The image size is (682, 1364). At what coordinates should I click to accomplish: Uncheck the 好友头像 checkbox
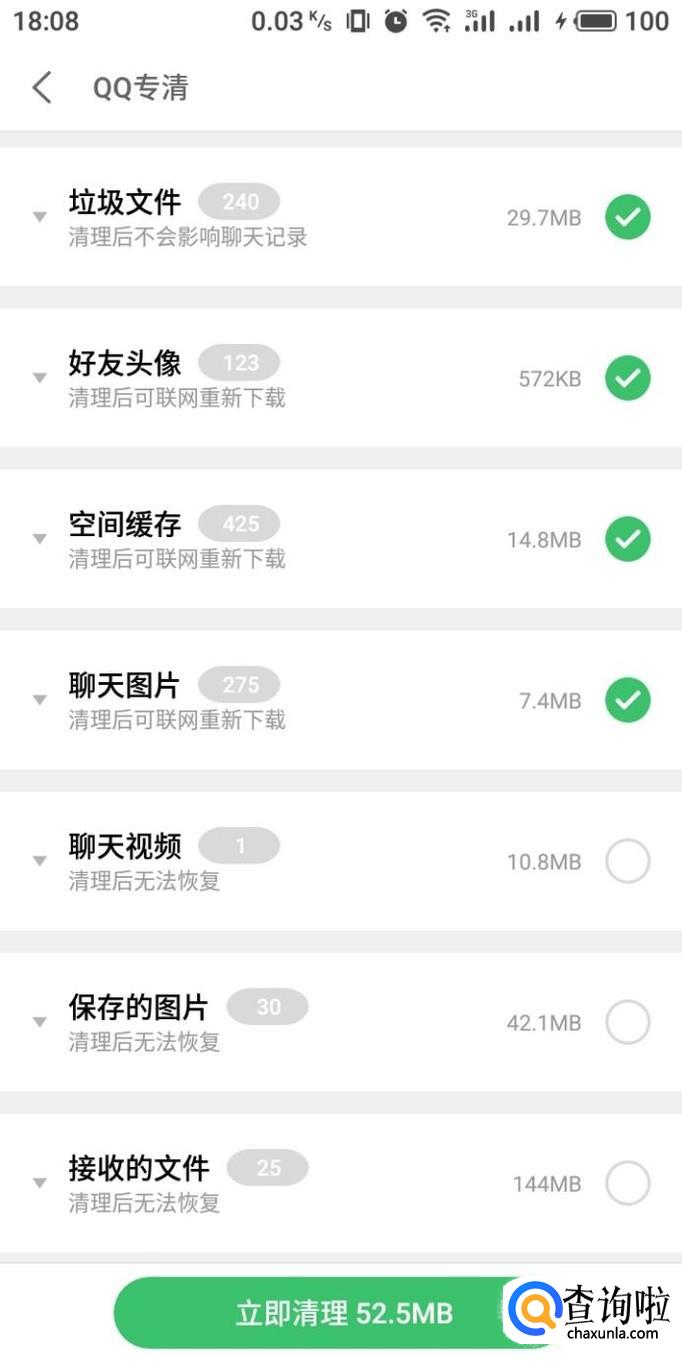(x=627, y=378)
